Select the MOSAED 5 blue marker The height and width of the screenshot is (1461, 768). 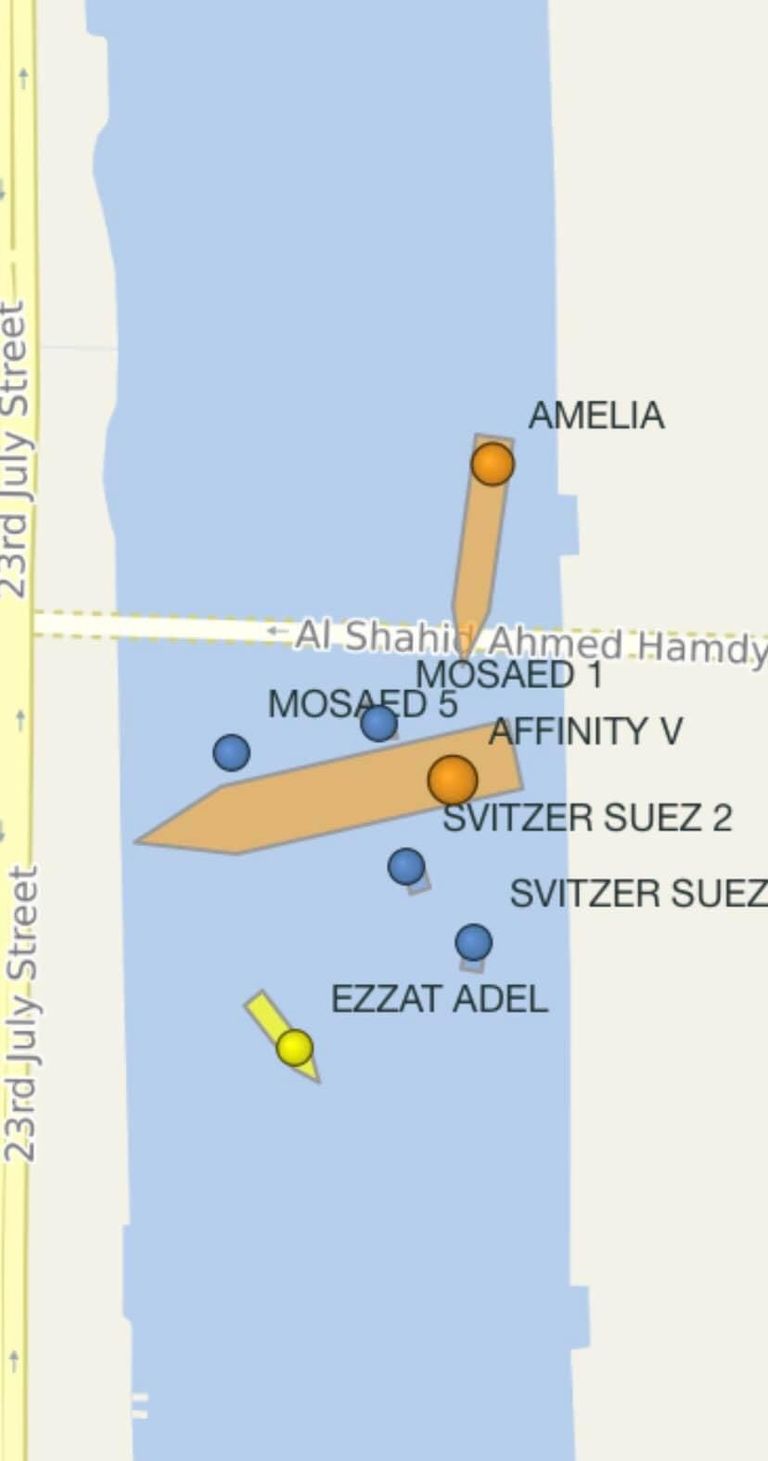pyautogui.click(x=231, y=752)
